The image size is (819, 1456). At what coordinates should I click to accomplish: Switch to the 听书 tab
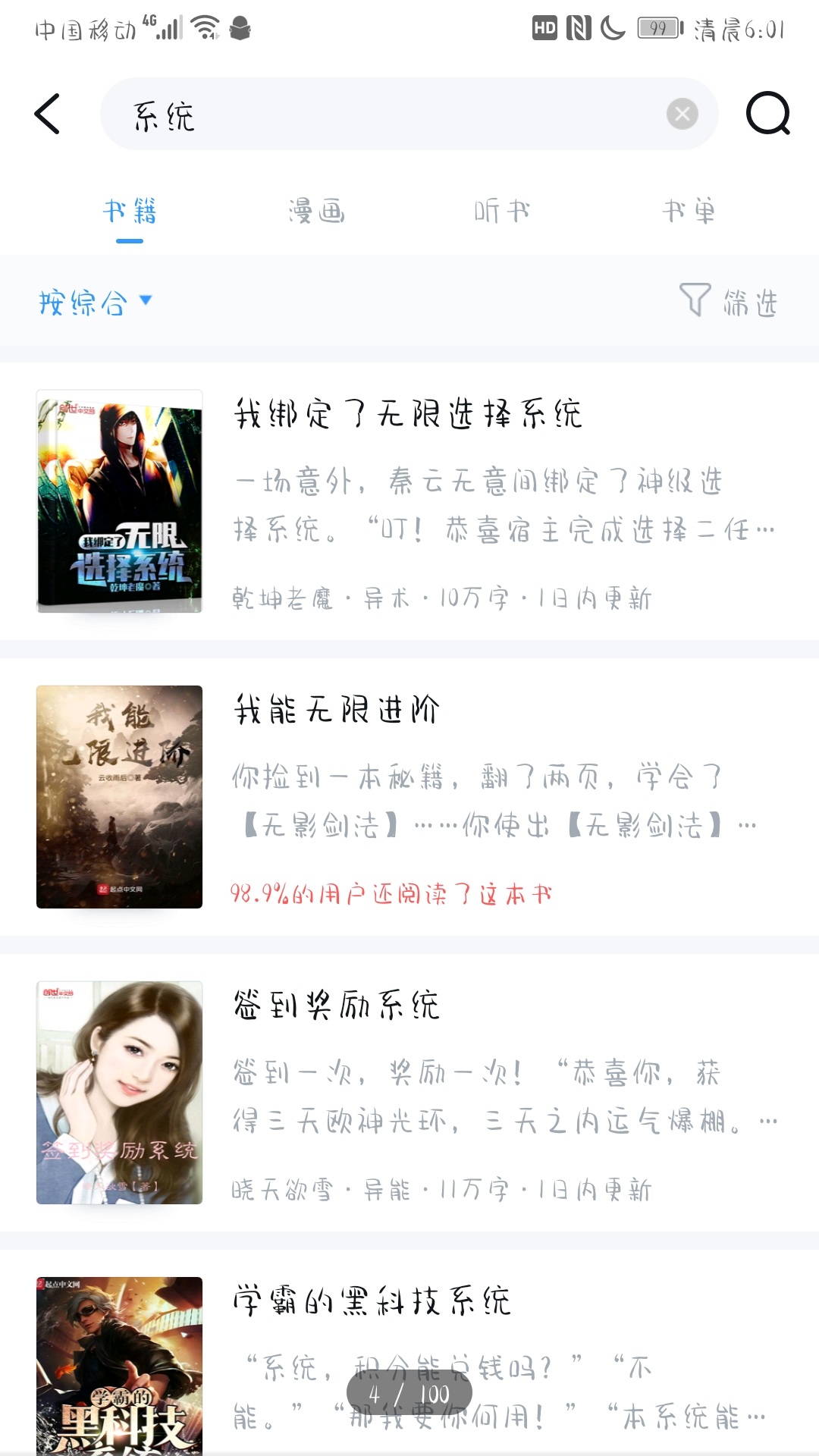[x=502, y=212]
